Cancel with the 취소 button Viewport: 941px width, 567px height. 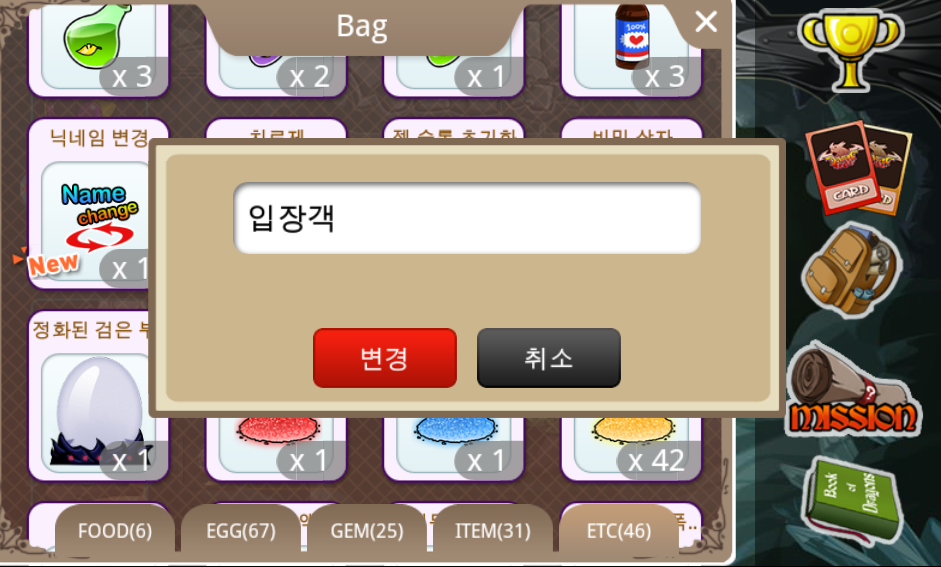click(x=549, y=358)
